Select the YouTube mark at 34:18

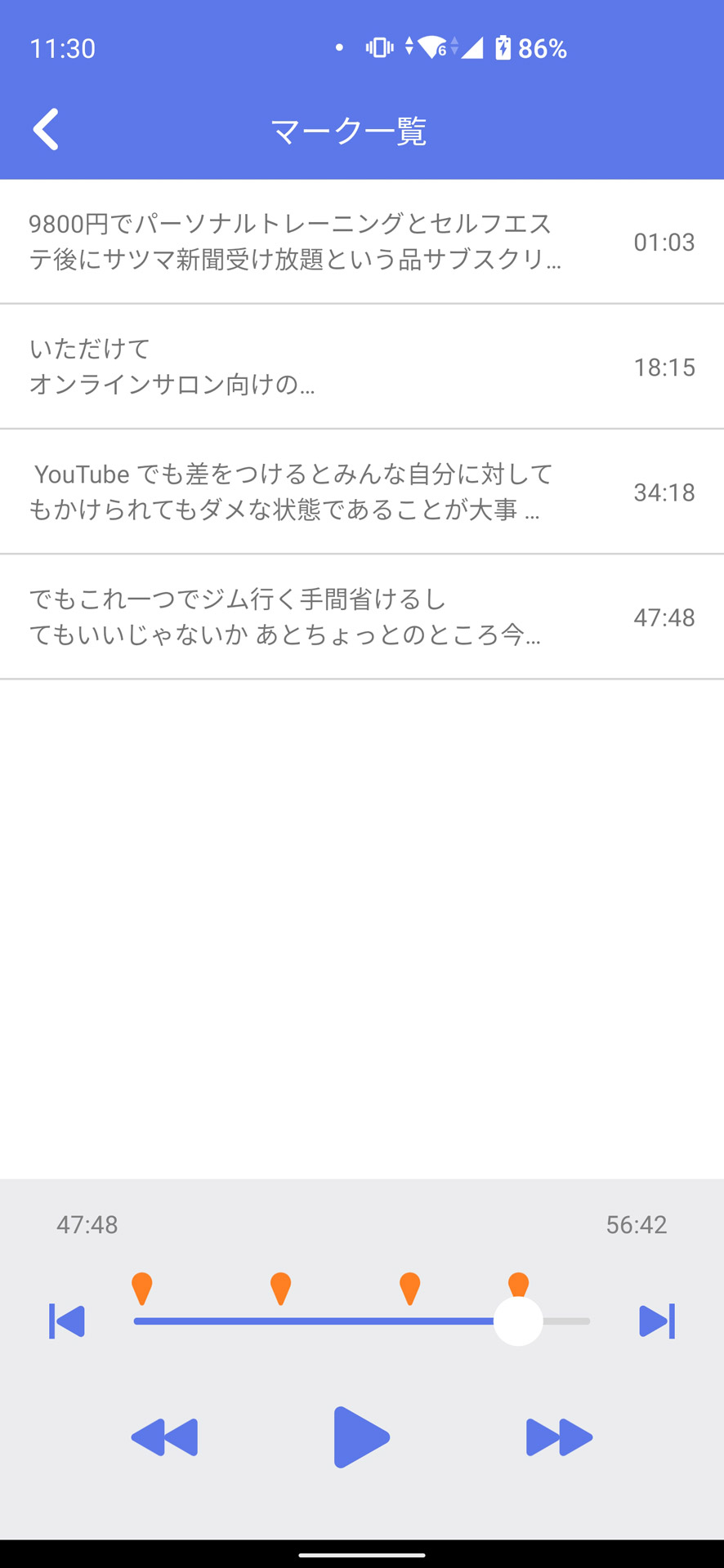click(362, 492)
